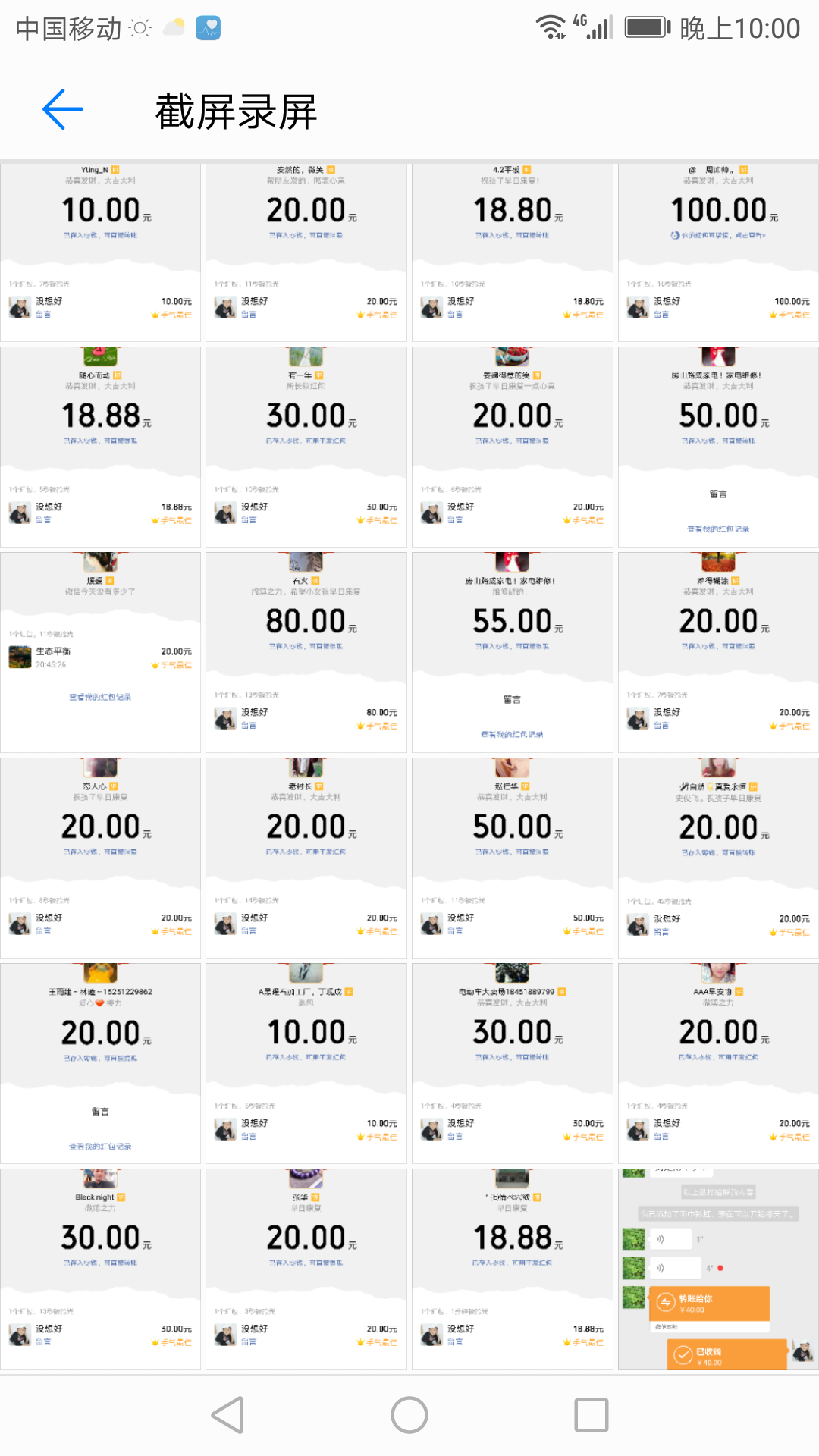
Task: Open the screenshot showing 生态平衡 20:45:26
Action: tap(100, 652)
